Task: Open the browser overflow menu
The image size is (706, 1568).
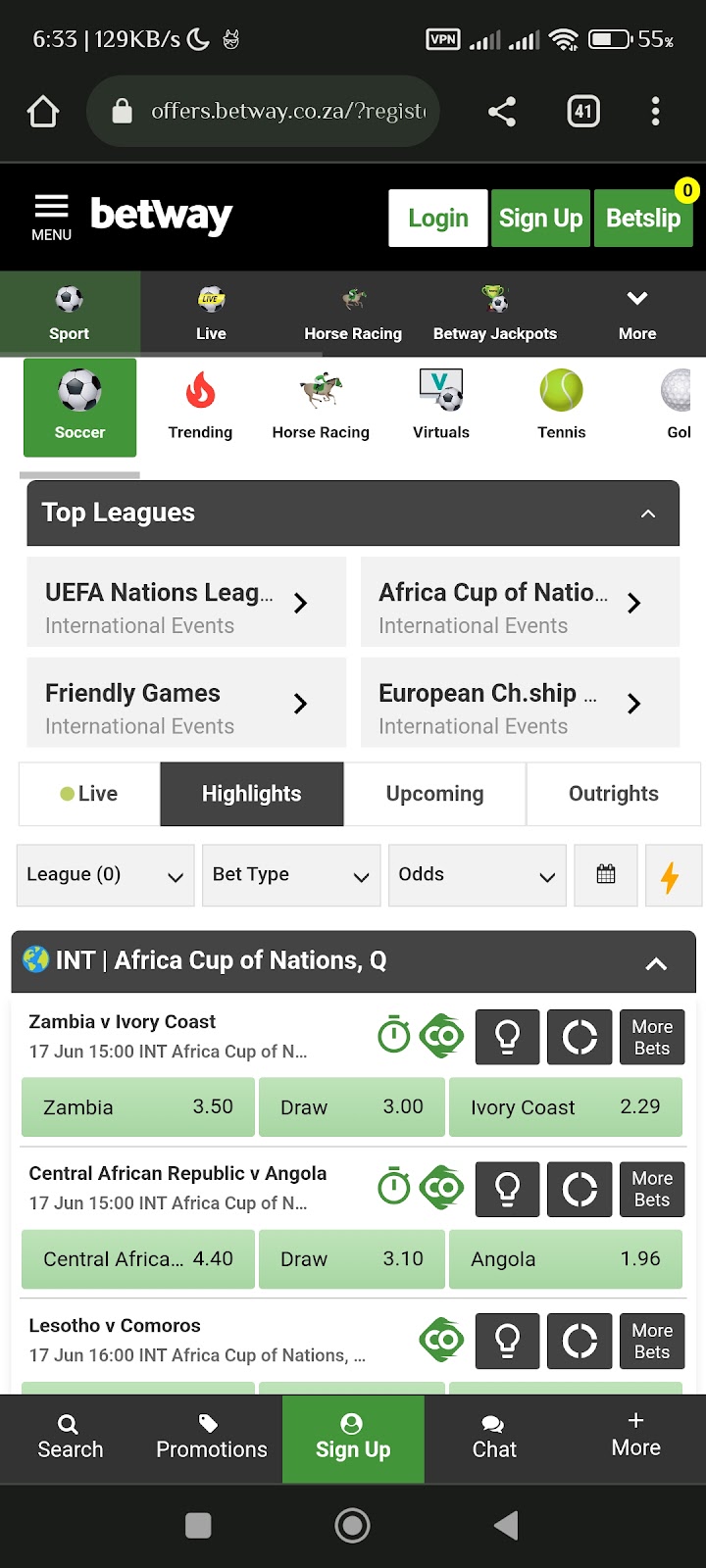Action: (x=655, y=112)
